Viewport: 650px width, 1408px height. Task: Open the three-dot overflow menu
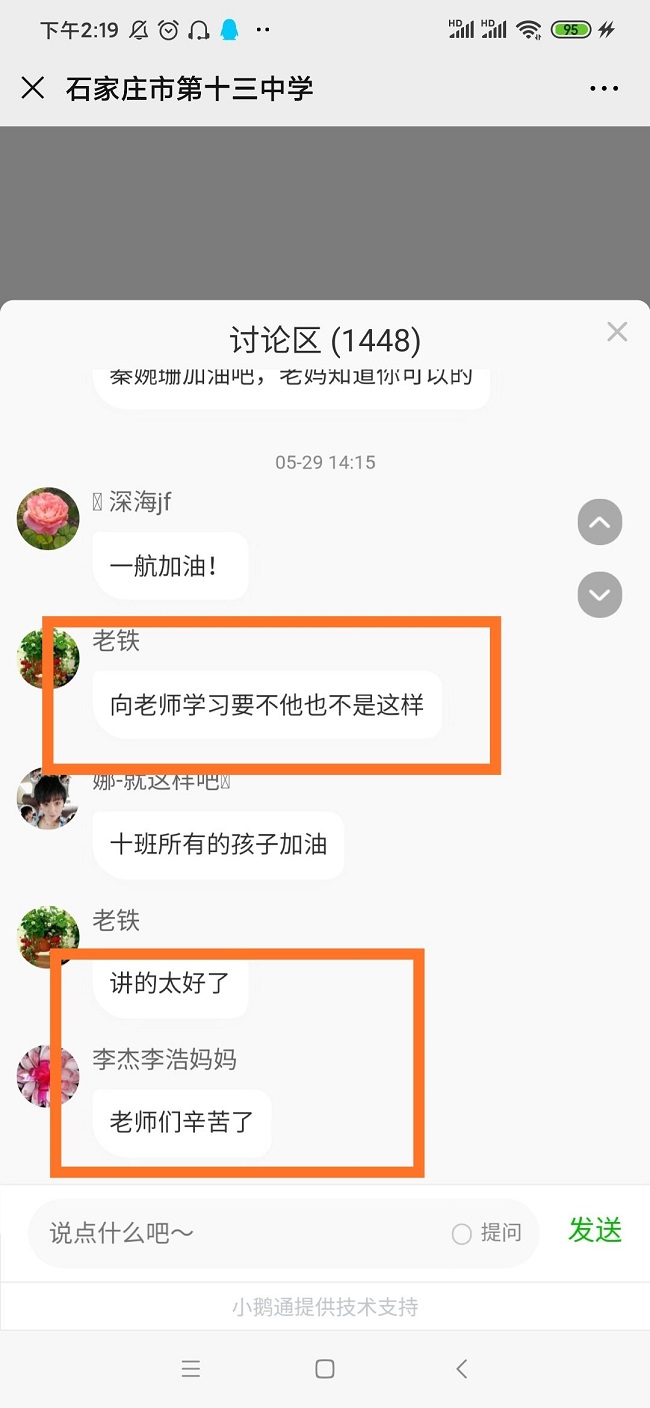[x=604, y=89]
